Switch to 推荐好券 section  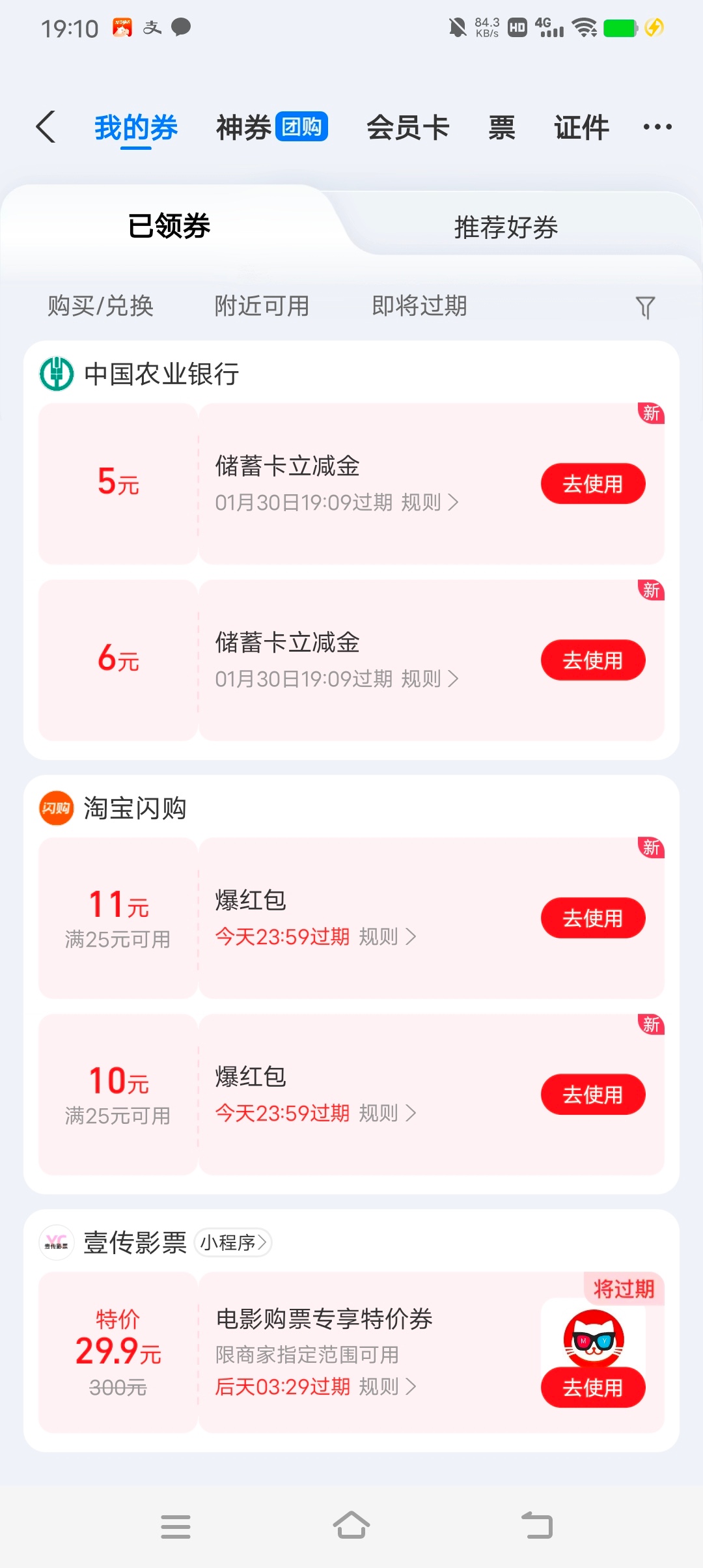tap(506, 227)
